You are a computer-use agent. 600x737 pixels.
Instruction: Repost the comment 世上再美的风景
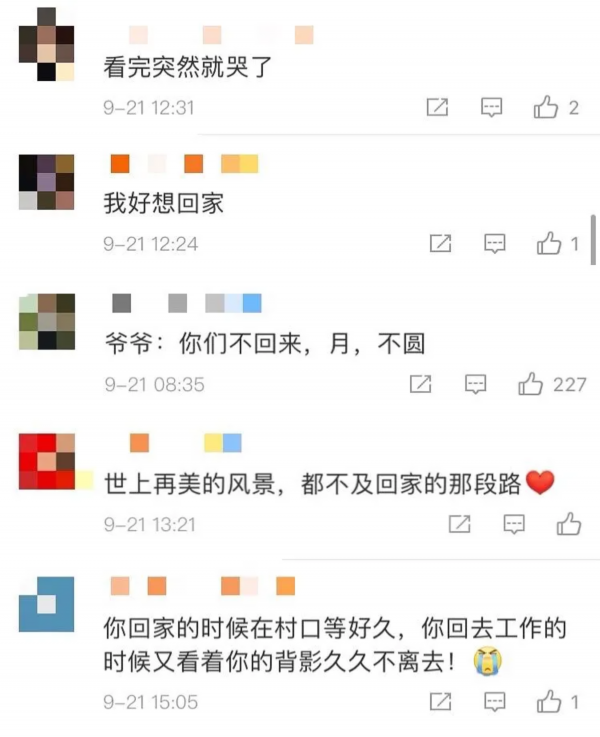pos(459,524)
